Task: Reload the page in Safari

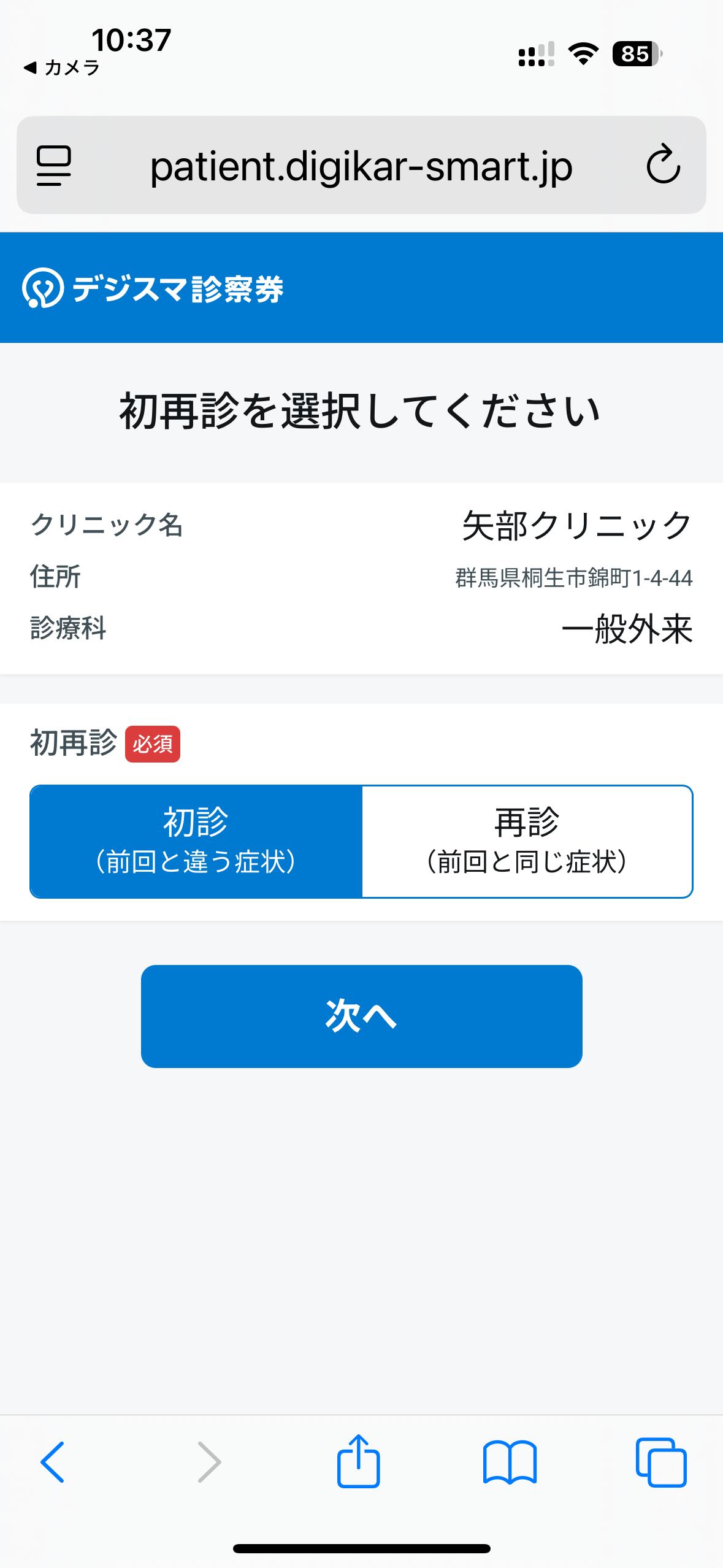Action: coord(664,164)
